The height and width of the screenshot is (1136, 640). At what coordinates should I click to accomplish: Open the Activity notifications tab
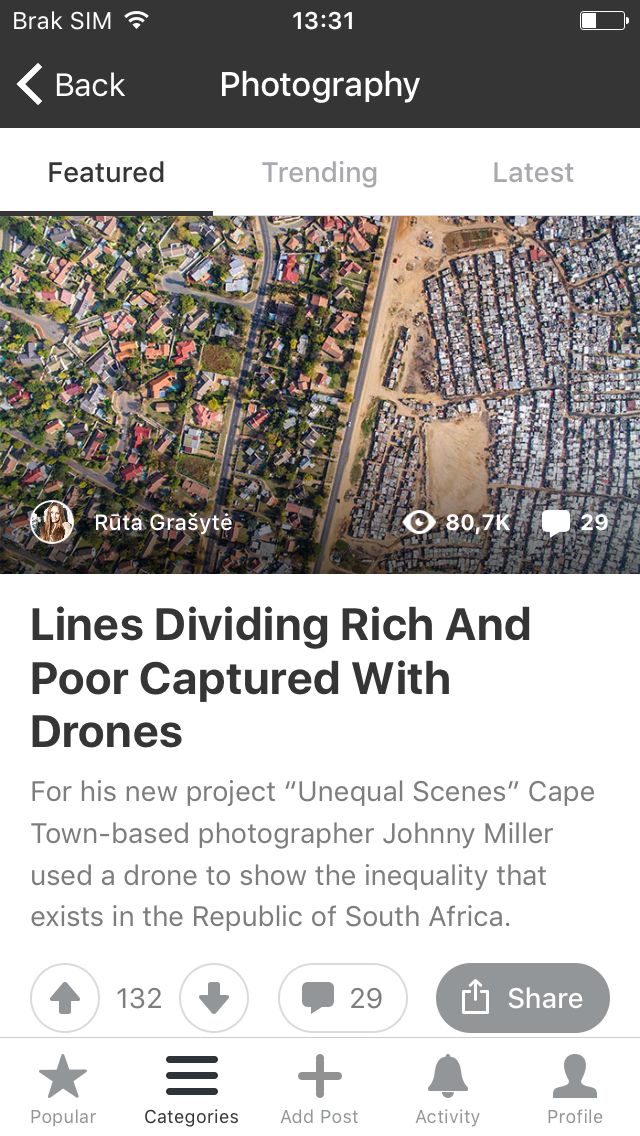pyautogui.click(x=447, y=1088)
